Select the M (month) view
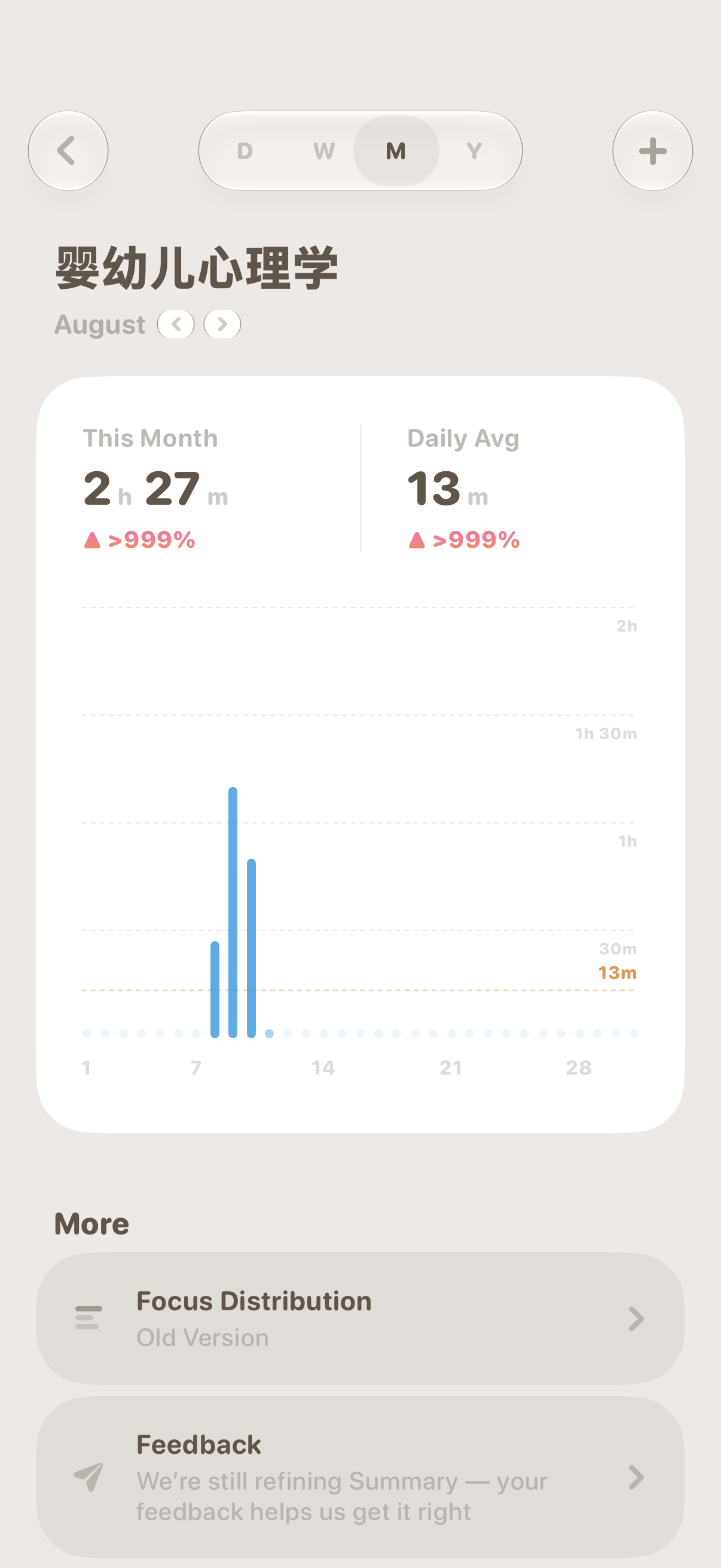Screen dimensions: 721x1568 point(396,150)
